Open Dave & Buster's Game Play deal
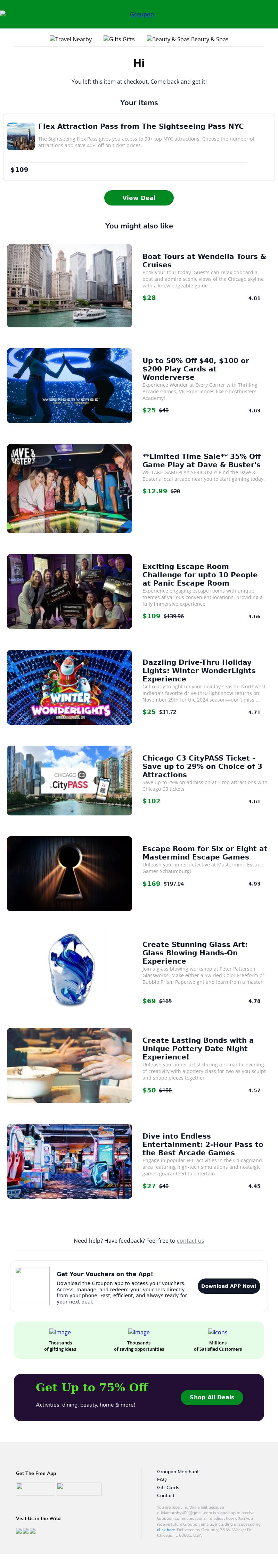278x1568 pixels. click(x=201, y=460)
